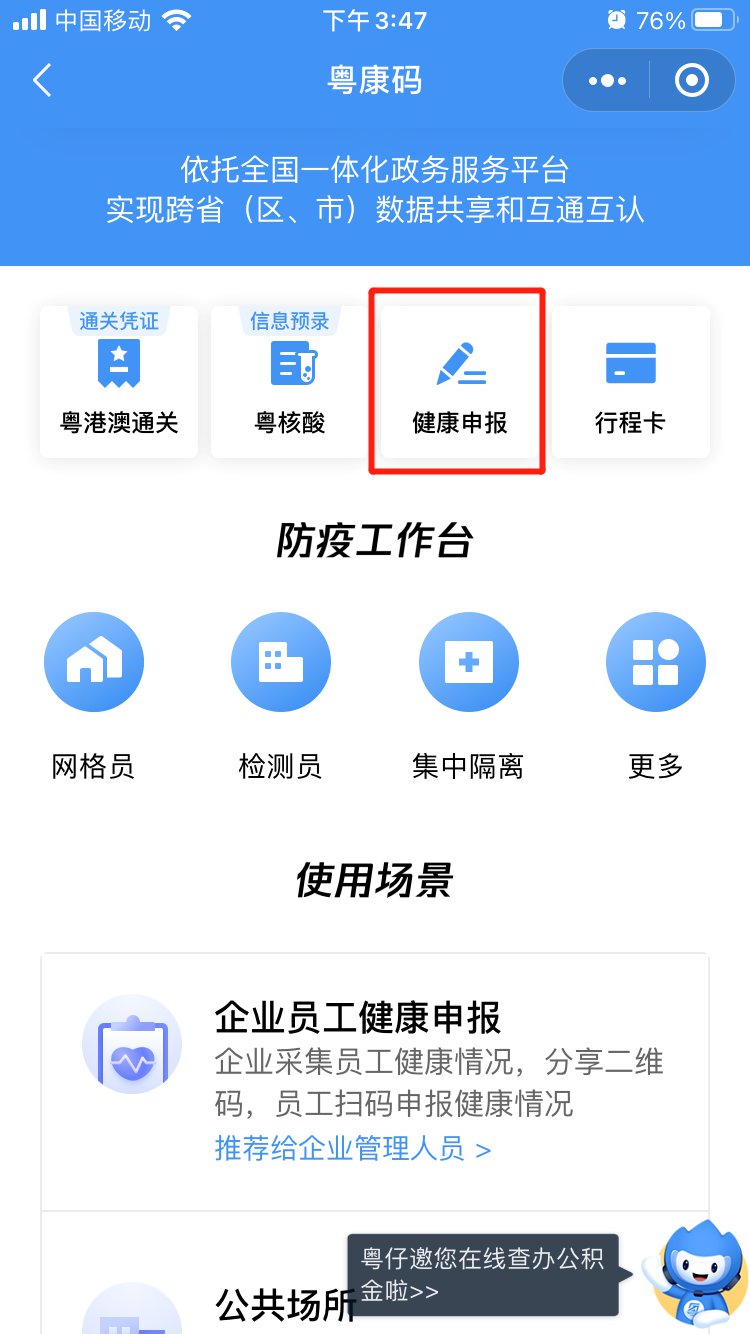The image size is (750, 1334).
Task: Open 行程卡 travel card
Action: click(x=630, y=383)
